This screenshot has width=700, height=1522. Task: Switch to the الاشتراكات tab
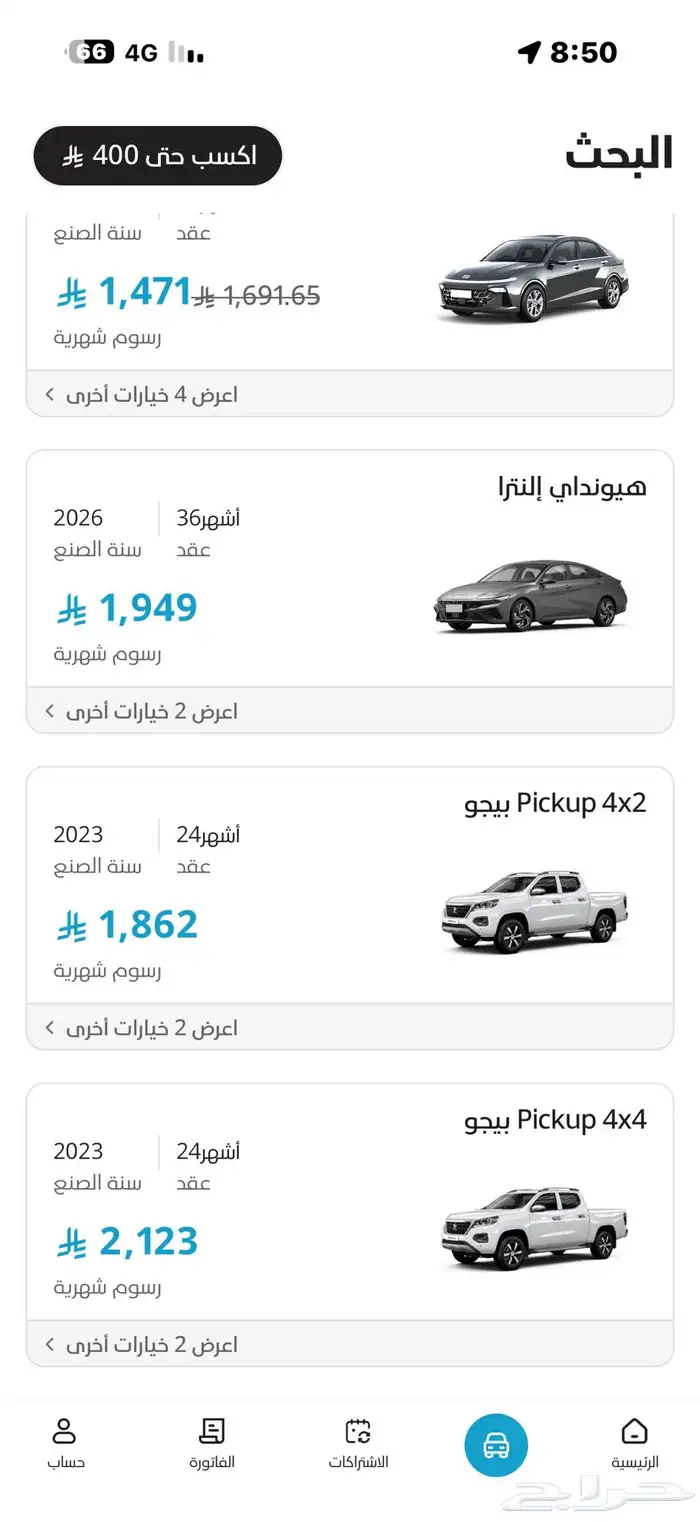358,1443
